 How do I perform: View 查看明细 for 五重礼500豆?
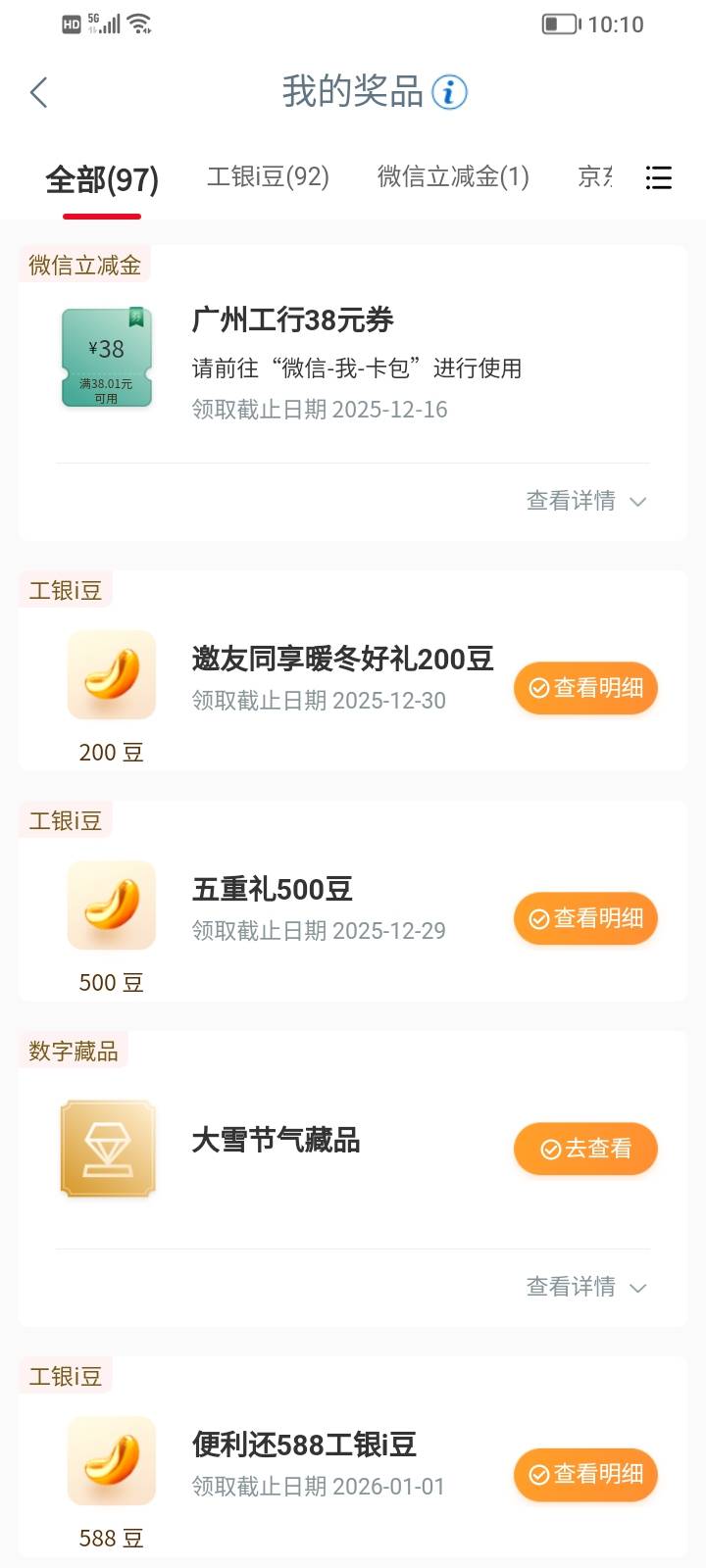(x=585, y=918)
